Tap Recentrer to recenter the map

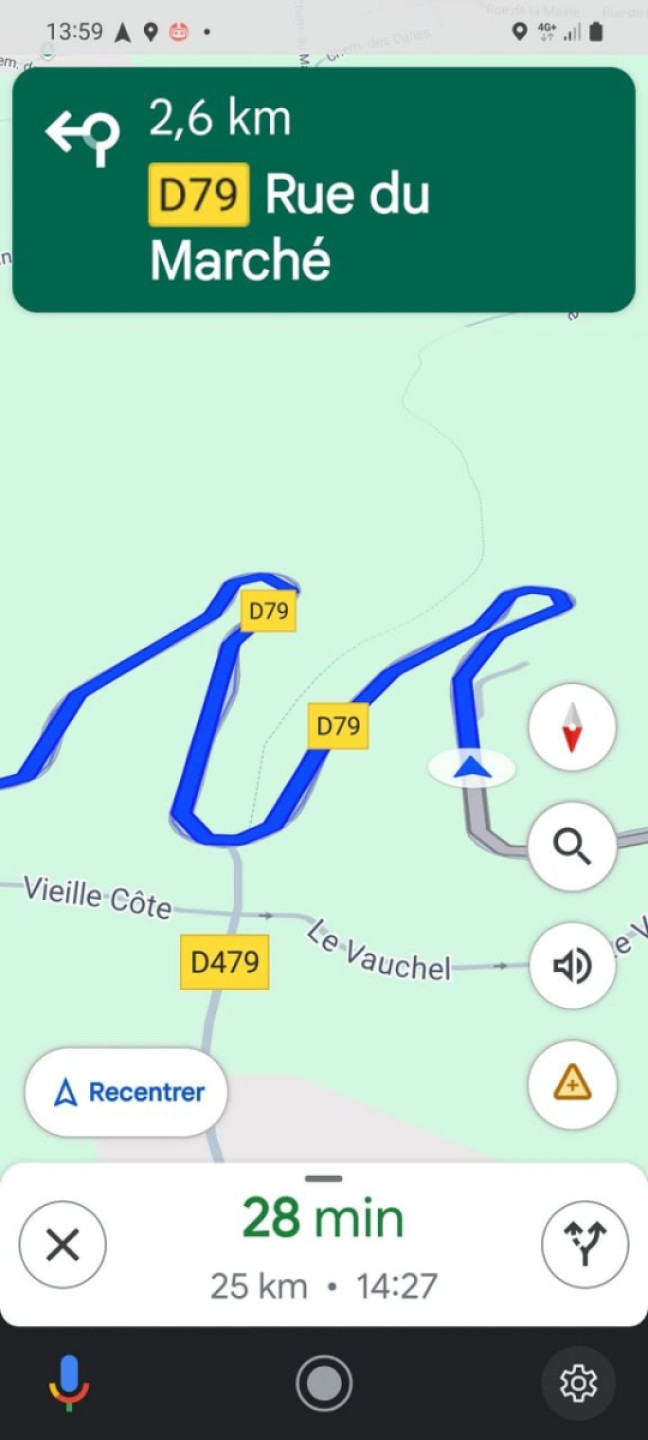click(x=127, y=1092)
